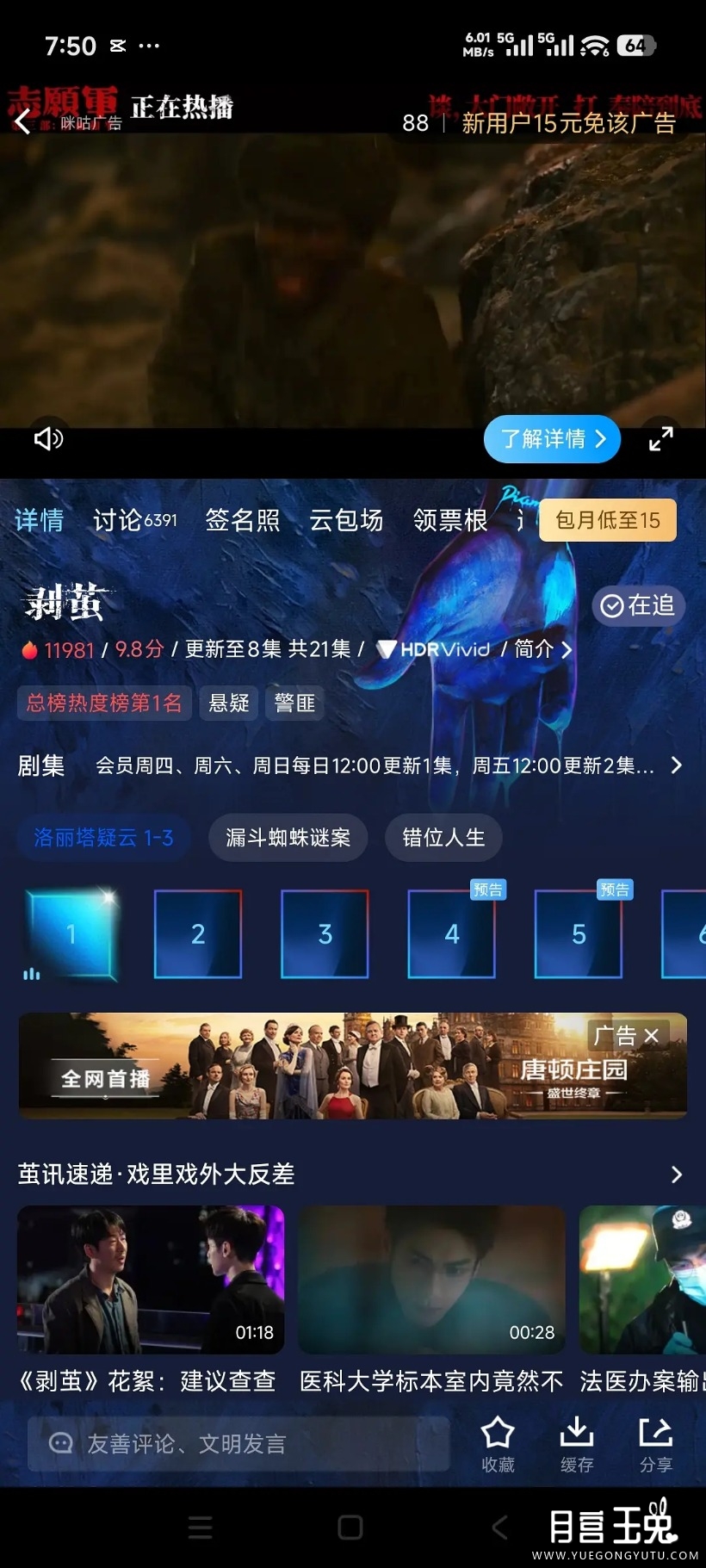Play the episode 4 preview

(452, 934)
